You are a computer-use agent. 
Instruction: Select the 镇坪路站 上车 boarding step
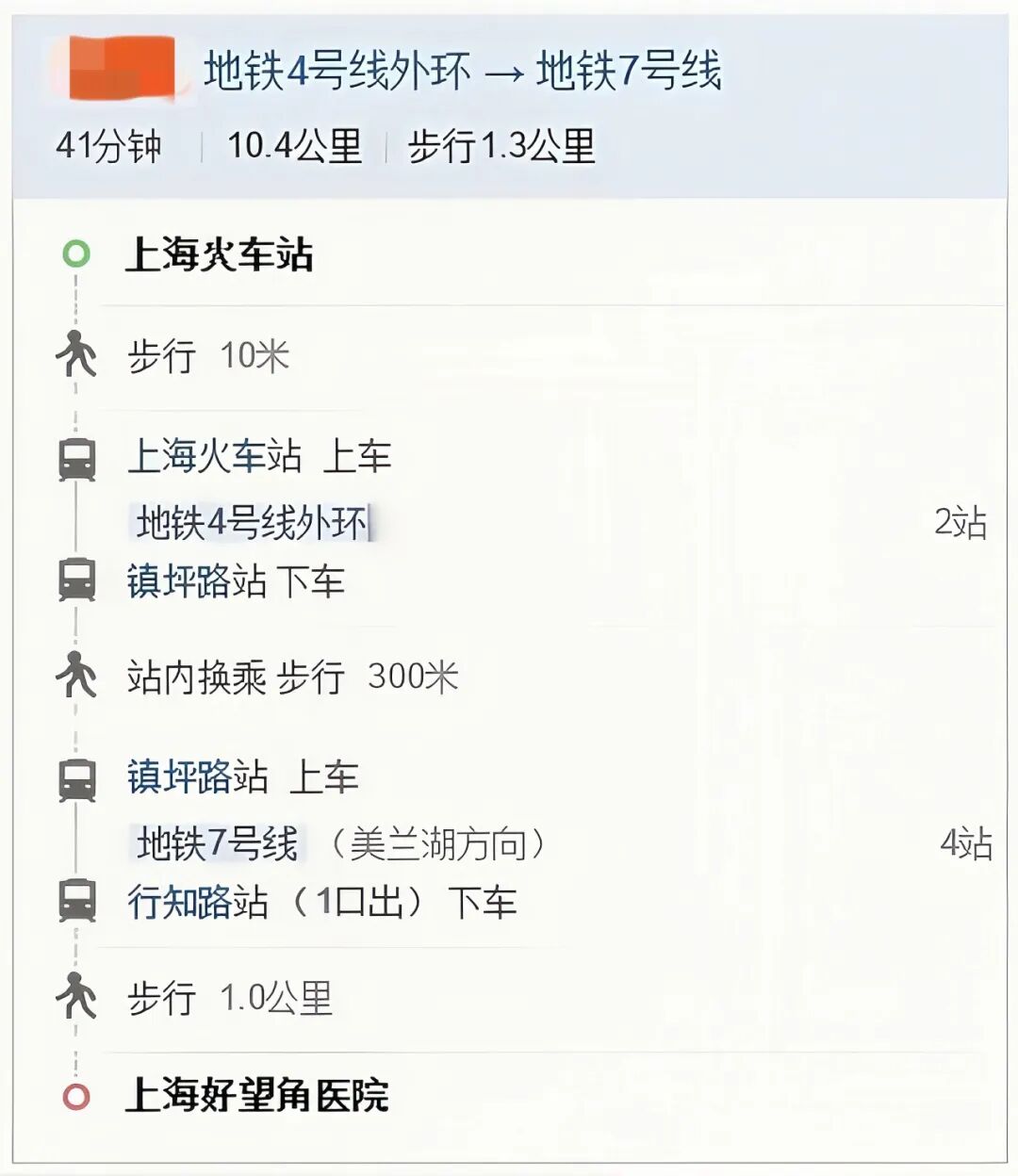[243, 778]
